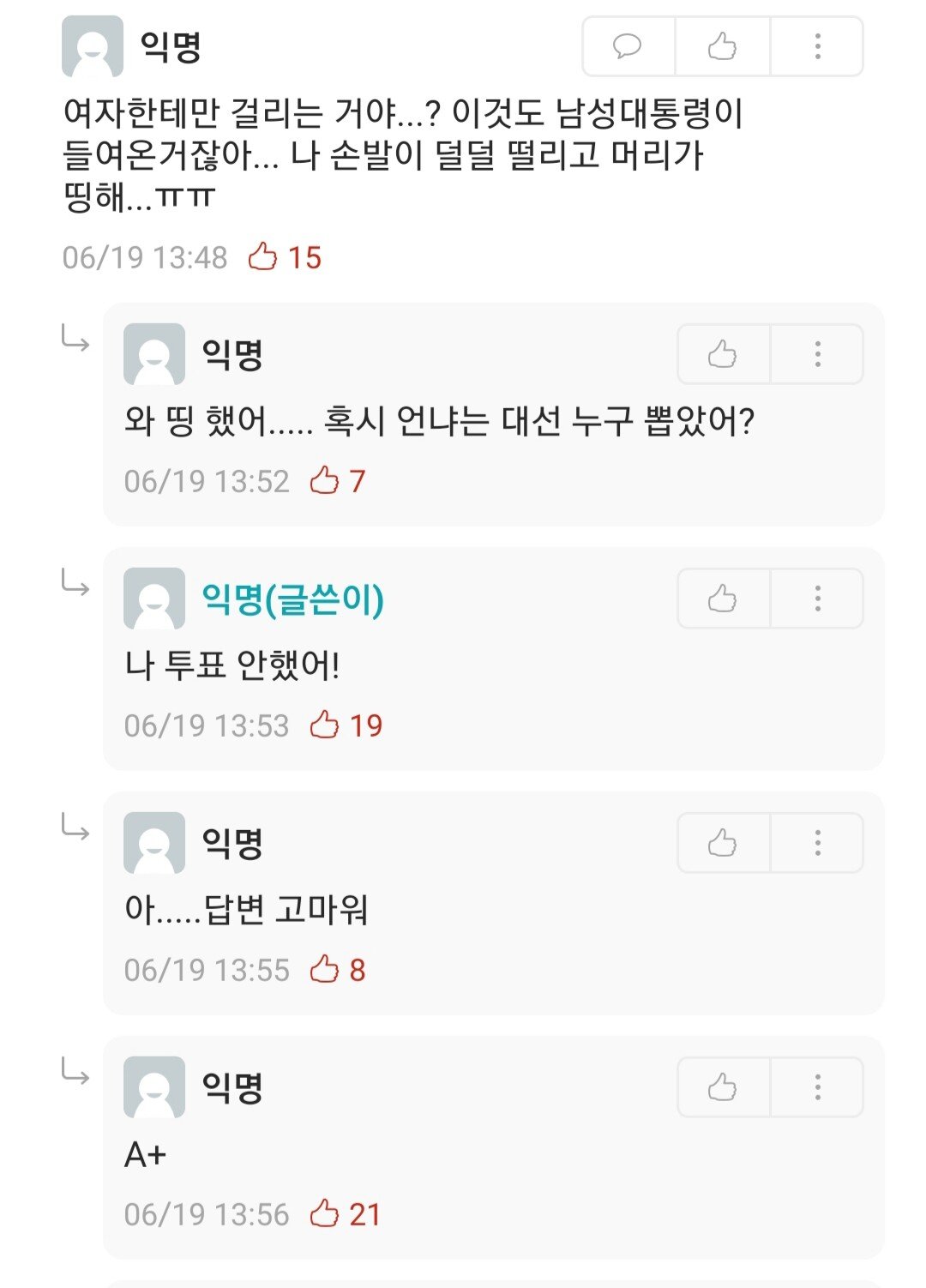Open overflow menu on the 13:48 comment
This screenshot has height=1288, width=926.
(x=817, y=46)
